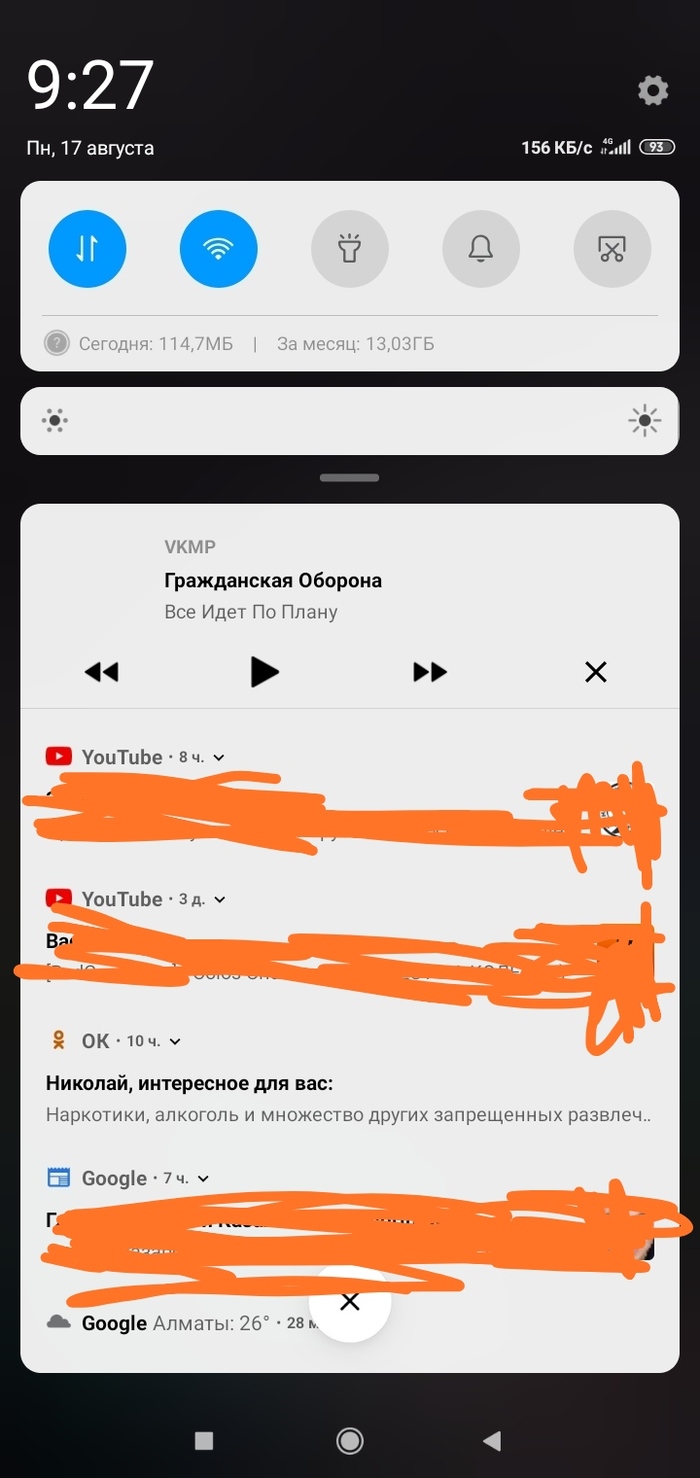The image size is (700, 1478).
Task: Turn off the Wi-Fi toggle
Action: pyautogui.click(x=218, y=249)
